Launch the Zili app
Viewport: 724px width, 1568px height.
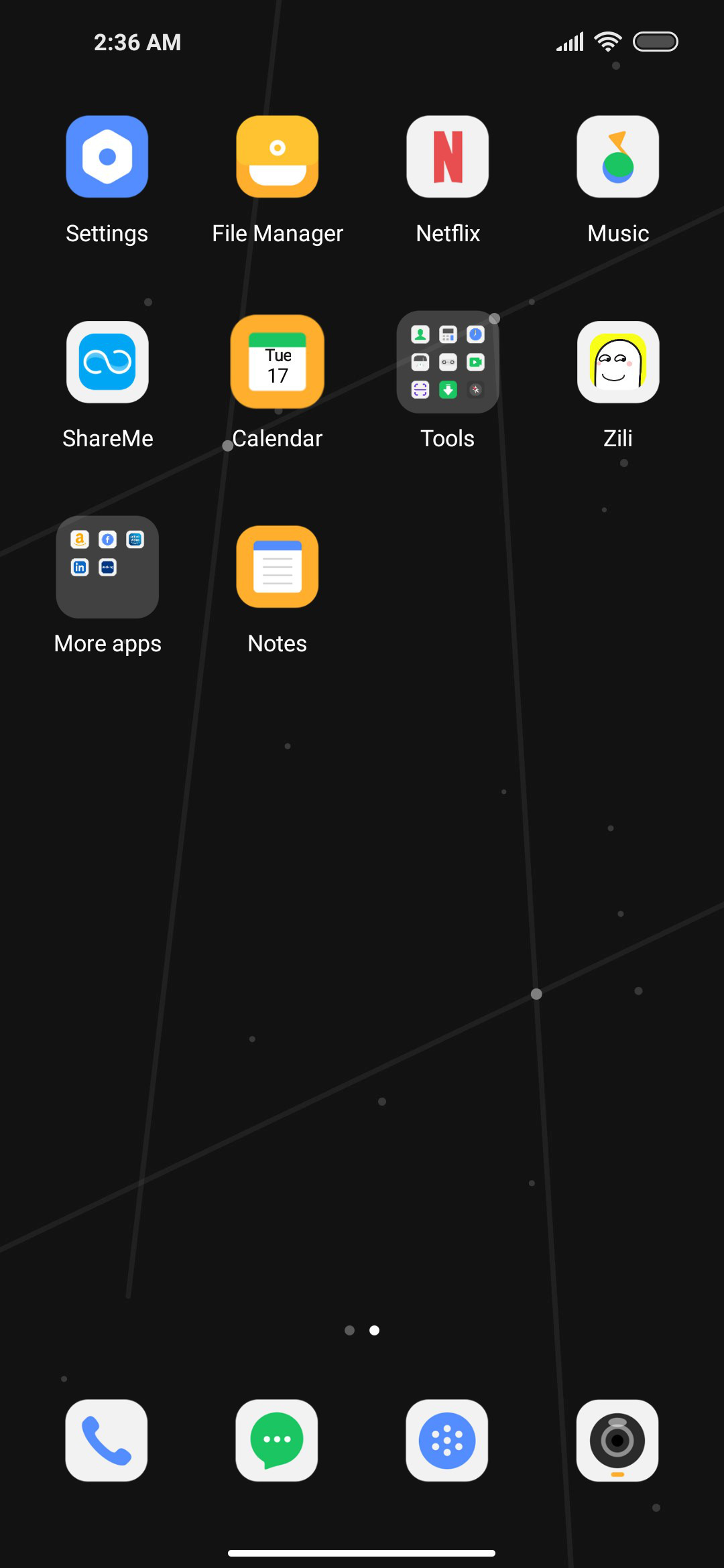click(618, 362)
